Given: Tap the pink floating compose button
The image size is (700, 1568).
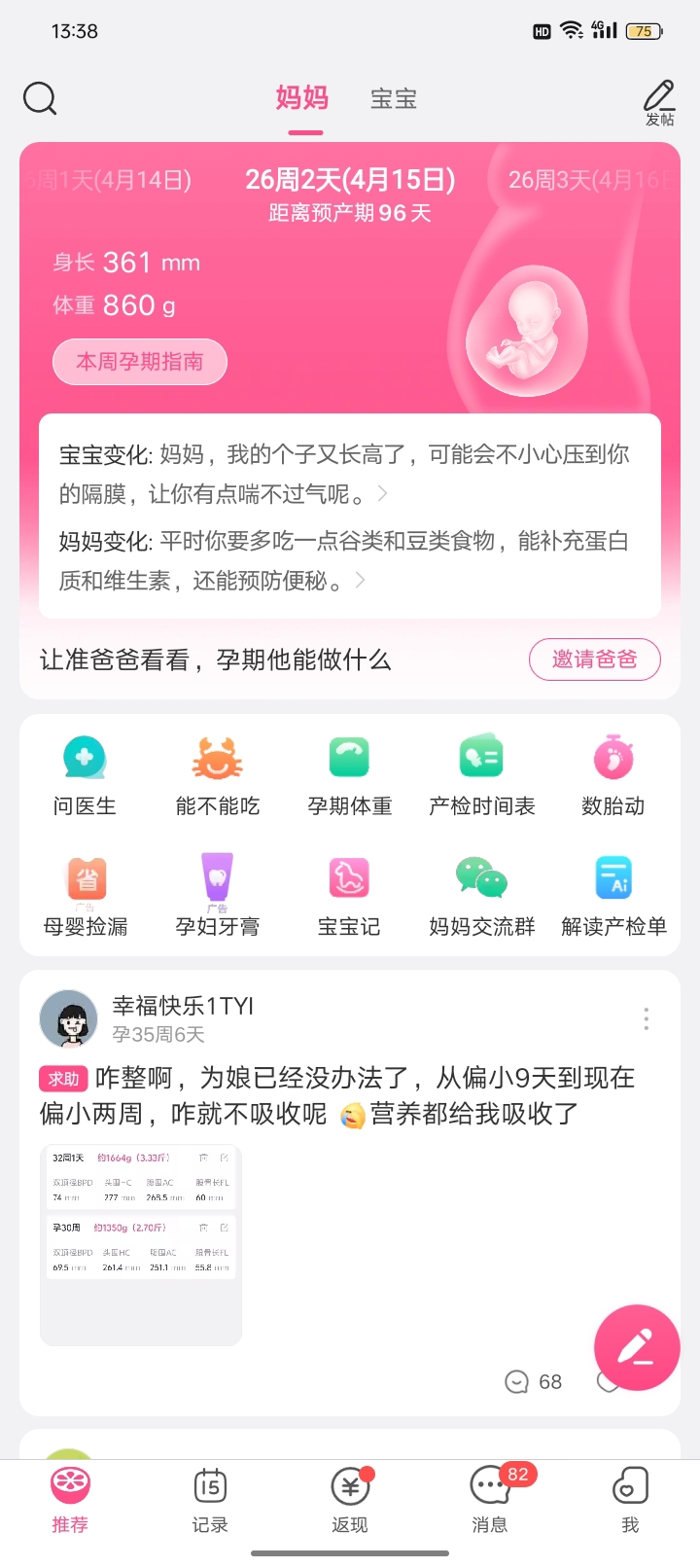Looking at the screenshot, I should pos(637,1347).
